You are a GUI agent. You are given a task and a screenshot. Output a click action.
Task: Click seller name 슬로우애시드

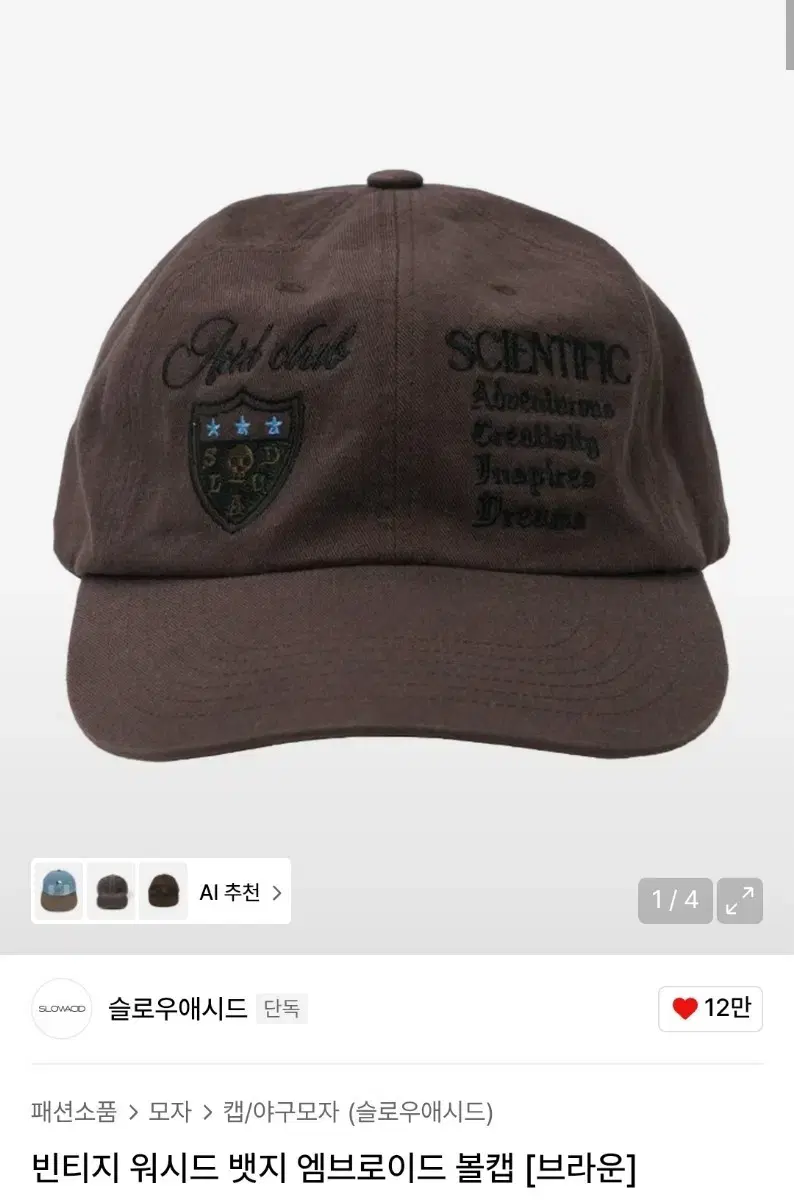176,1009
